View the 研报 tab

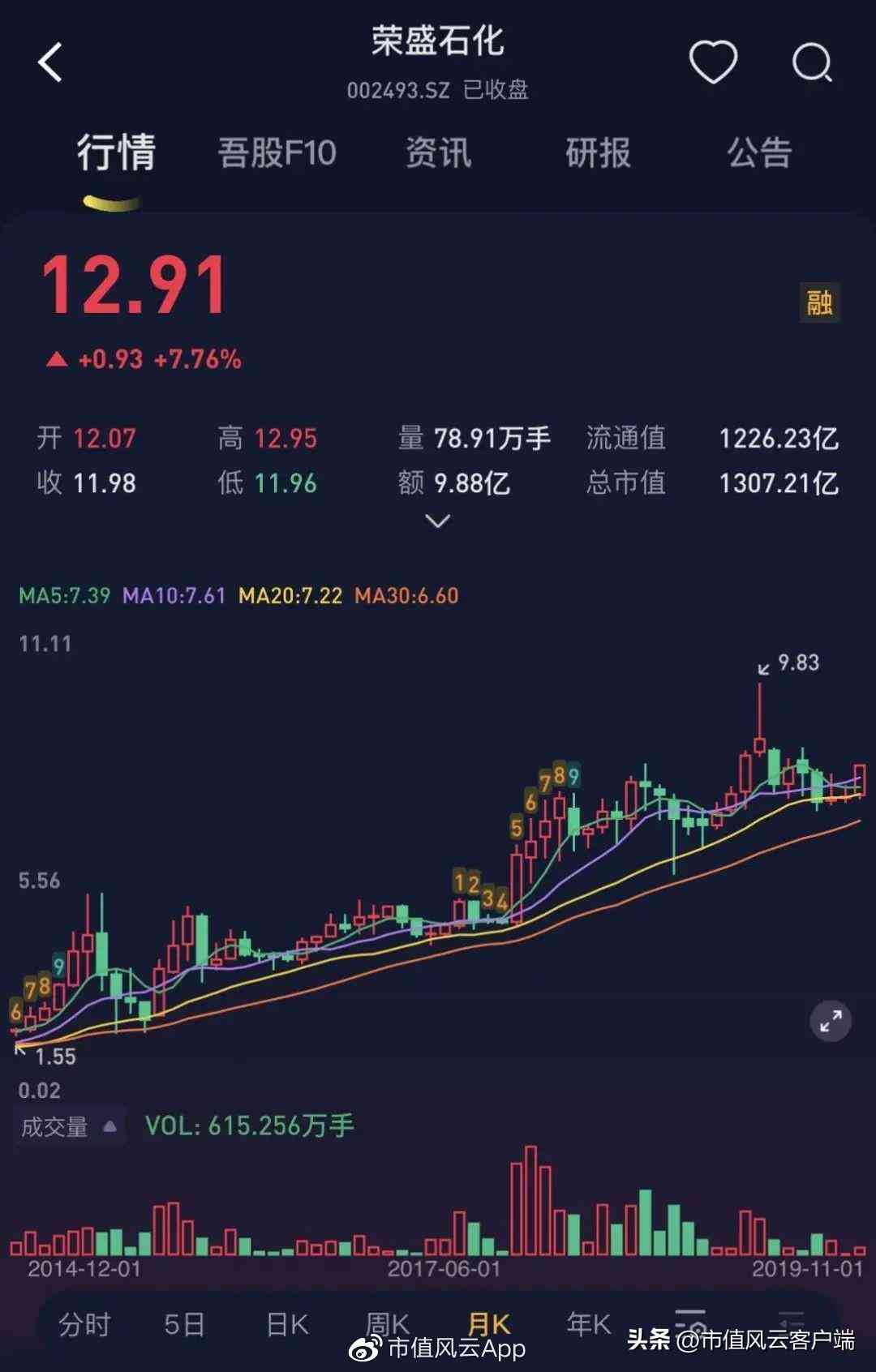598,153
